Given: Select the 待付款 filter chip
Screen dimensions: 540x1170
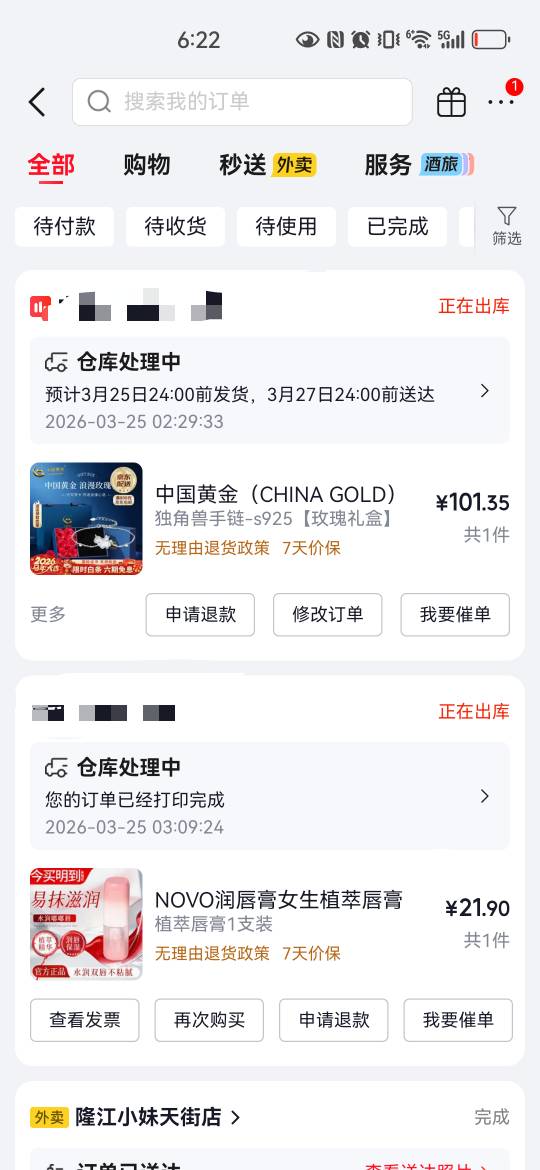Looking at the screenshot, I should point(65,226).
